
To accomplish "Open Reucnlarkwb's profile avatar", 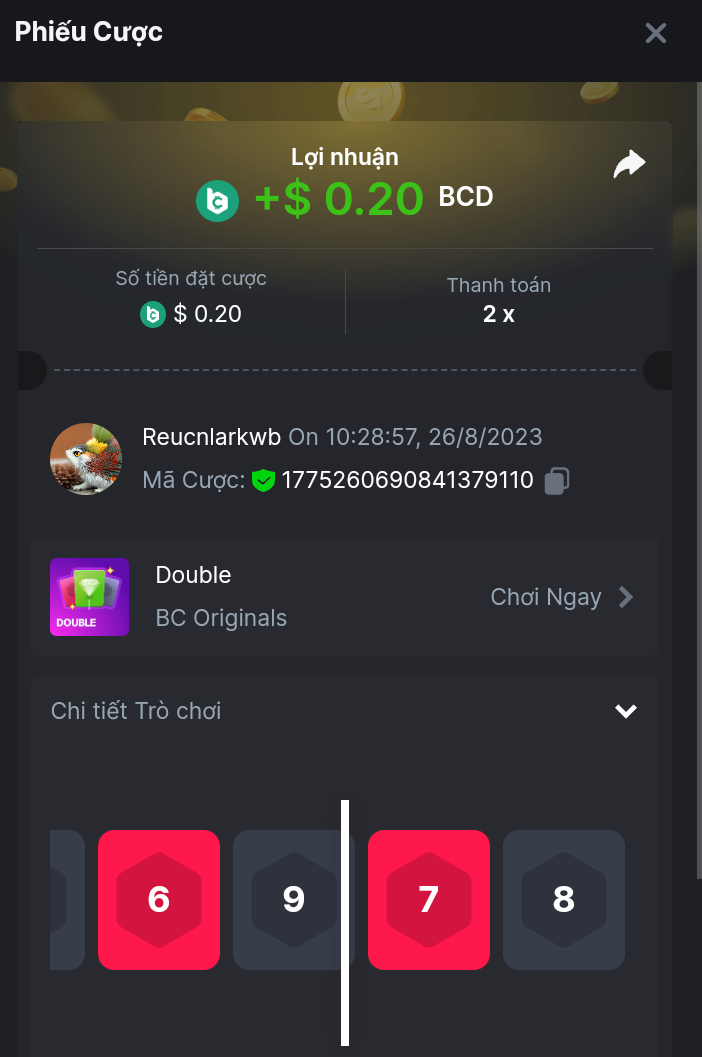I will [86, 459].
